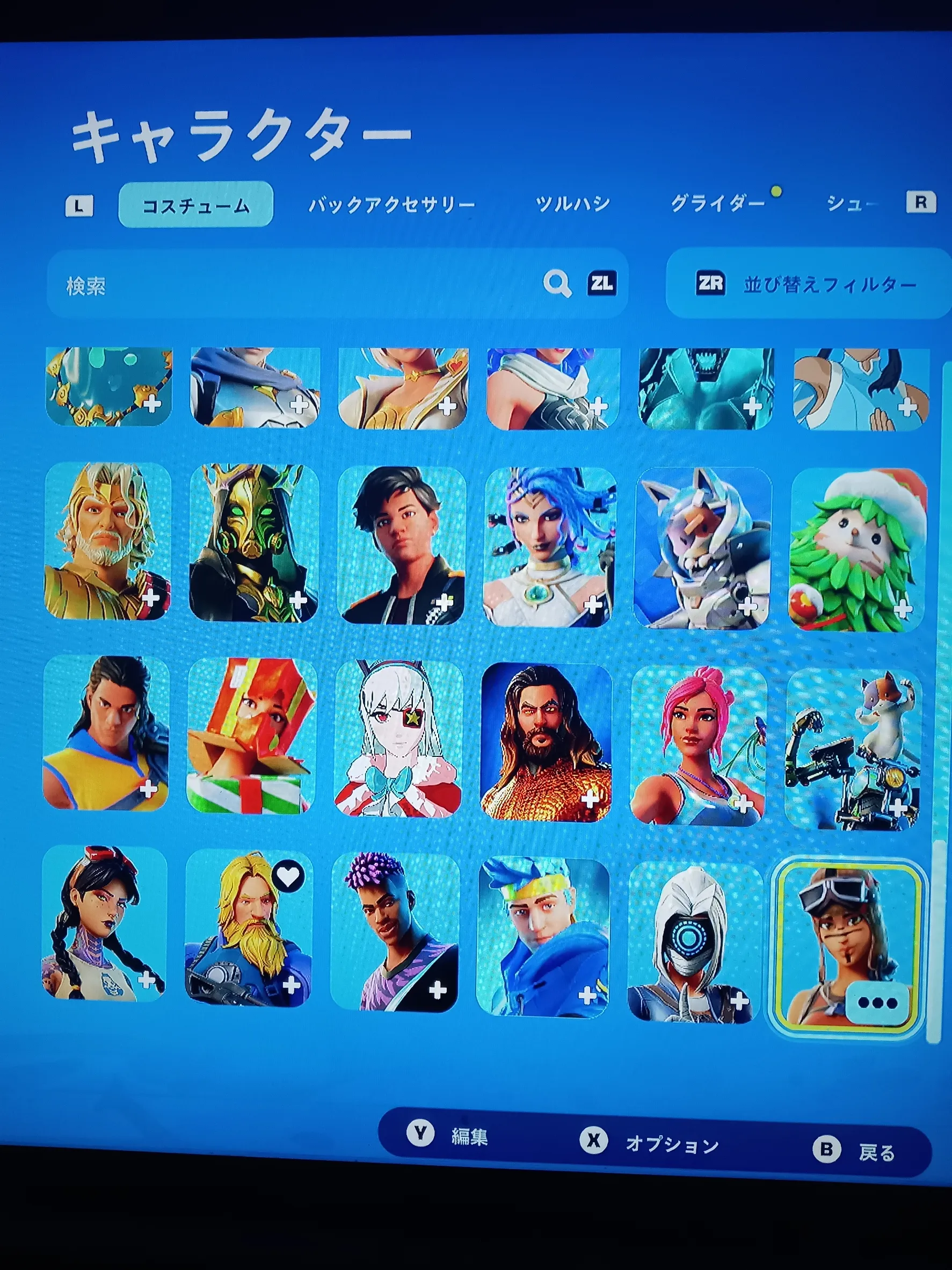
Task: Switch to the ツルハシ tab
Action: coord(572,203)
